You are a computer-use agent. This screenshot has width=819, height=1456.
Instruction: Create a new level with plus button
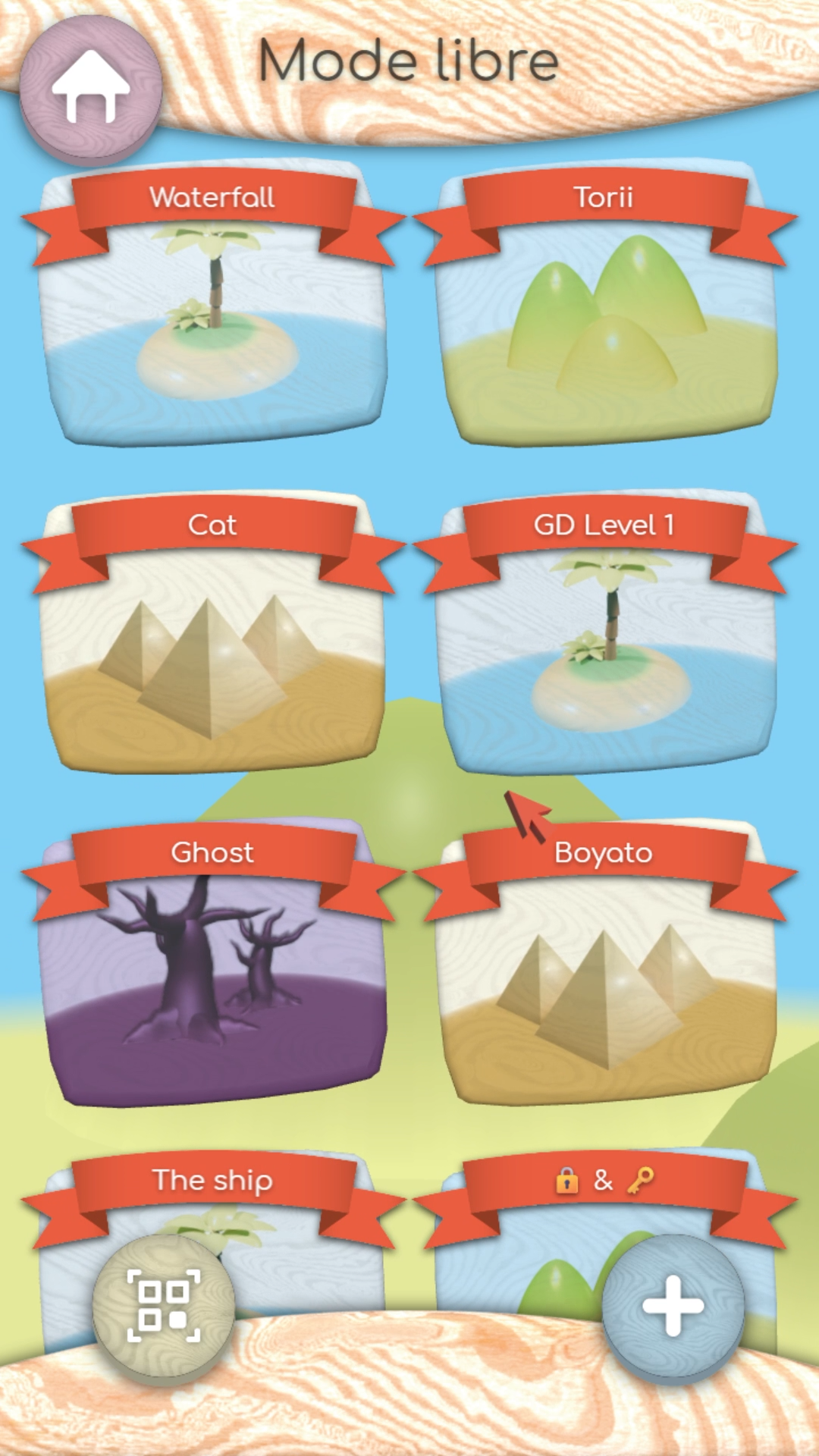coord(673,1306)
